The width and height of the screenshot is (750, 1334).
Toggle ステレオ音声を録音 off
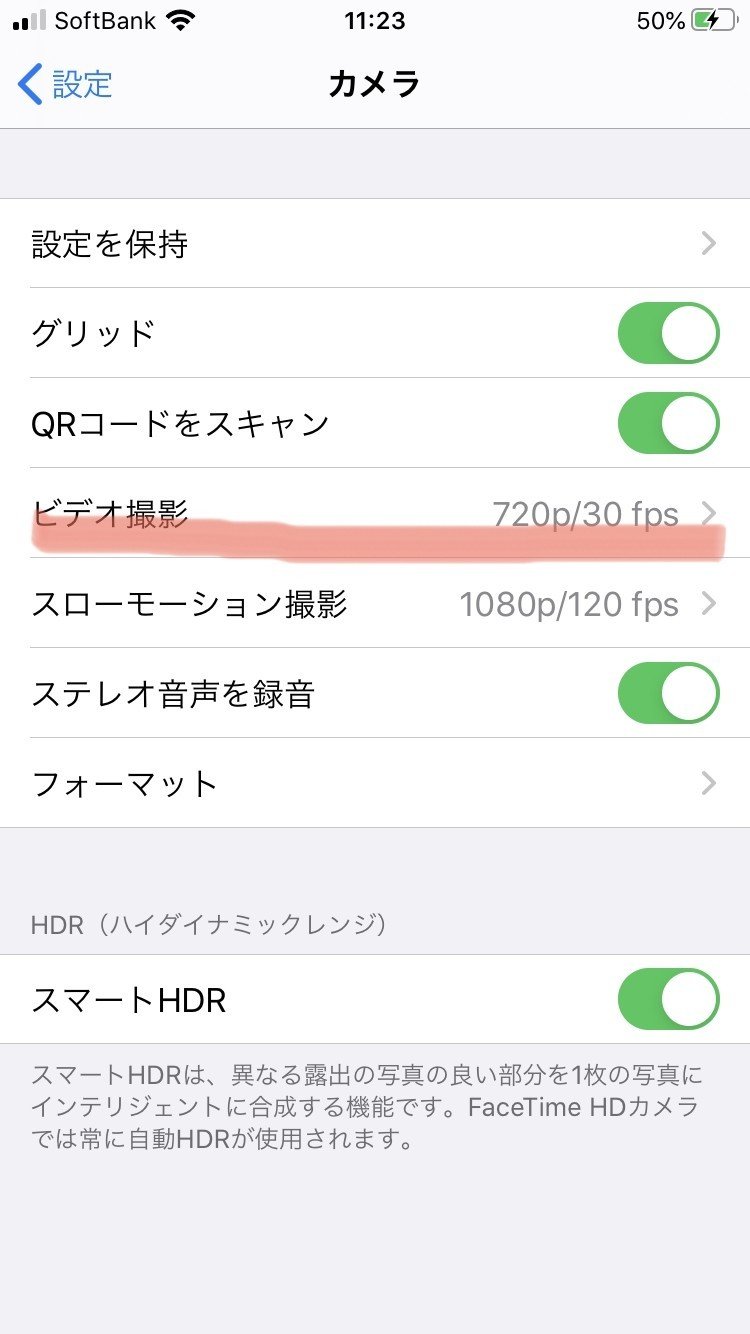tap(667, 693)
